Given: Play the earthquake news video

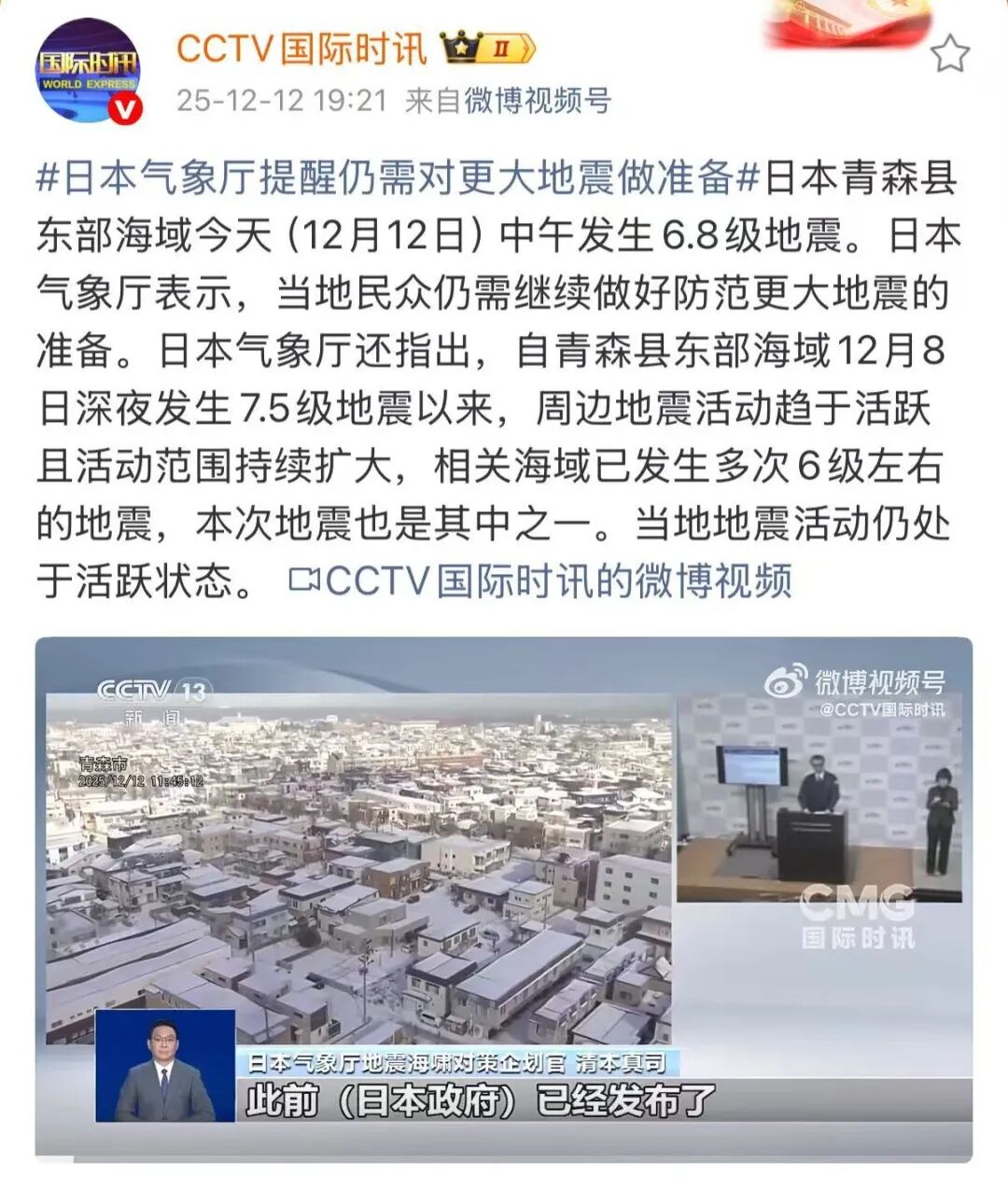Looking at the screenshot, I should click(x=504, y=898).
